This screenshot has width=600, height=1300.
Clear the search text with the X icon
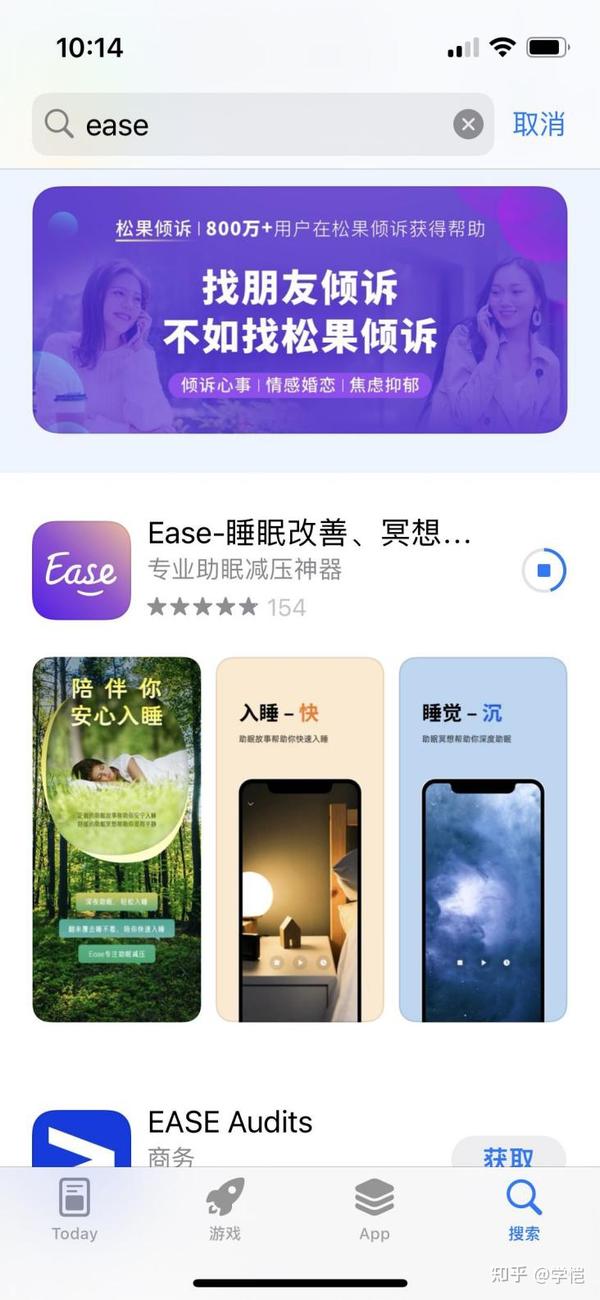click(x=468, y=124)
